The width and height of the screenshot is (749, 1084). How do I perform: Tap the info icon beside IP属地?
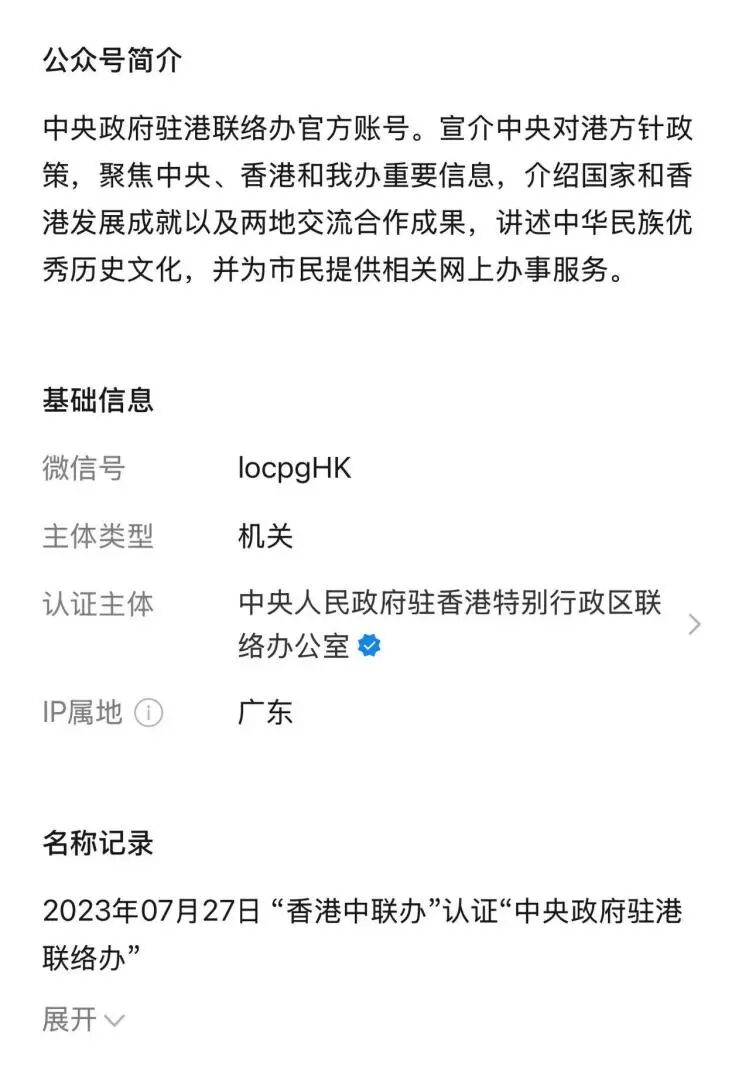click(x=148, y=714)
